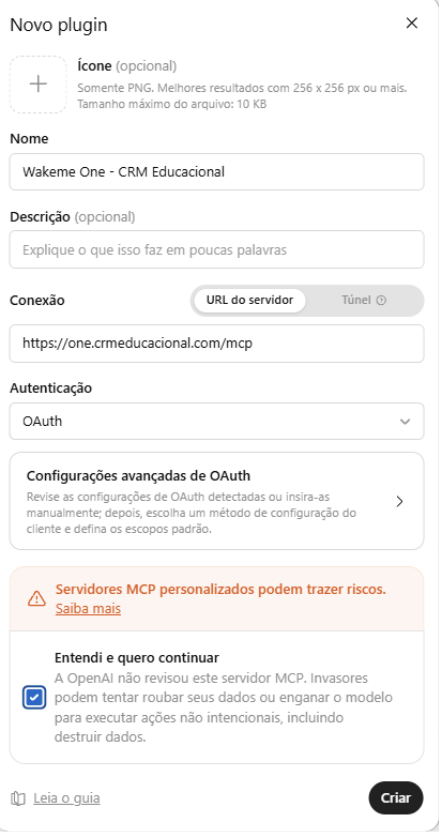This screenshot has width=439, height=832.
Task: Select the URL do servidor option
Action: coord(249,300)
